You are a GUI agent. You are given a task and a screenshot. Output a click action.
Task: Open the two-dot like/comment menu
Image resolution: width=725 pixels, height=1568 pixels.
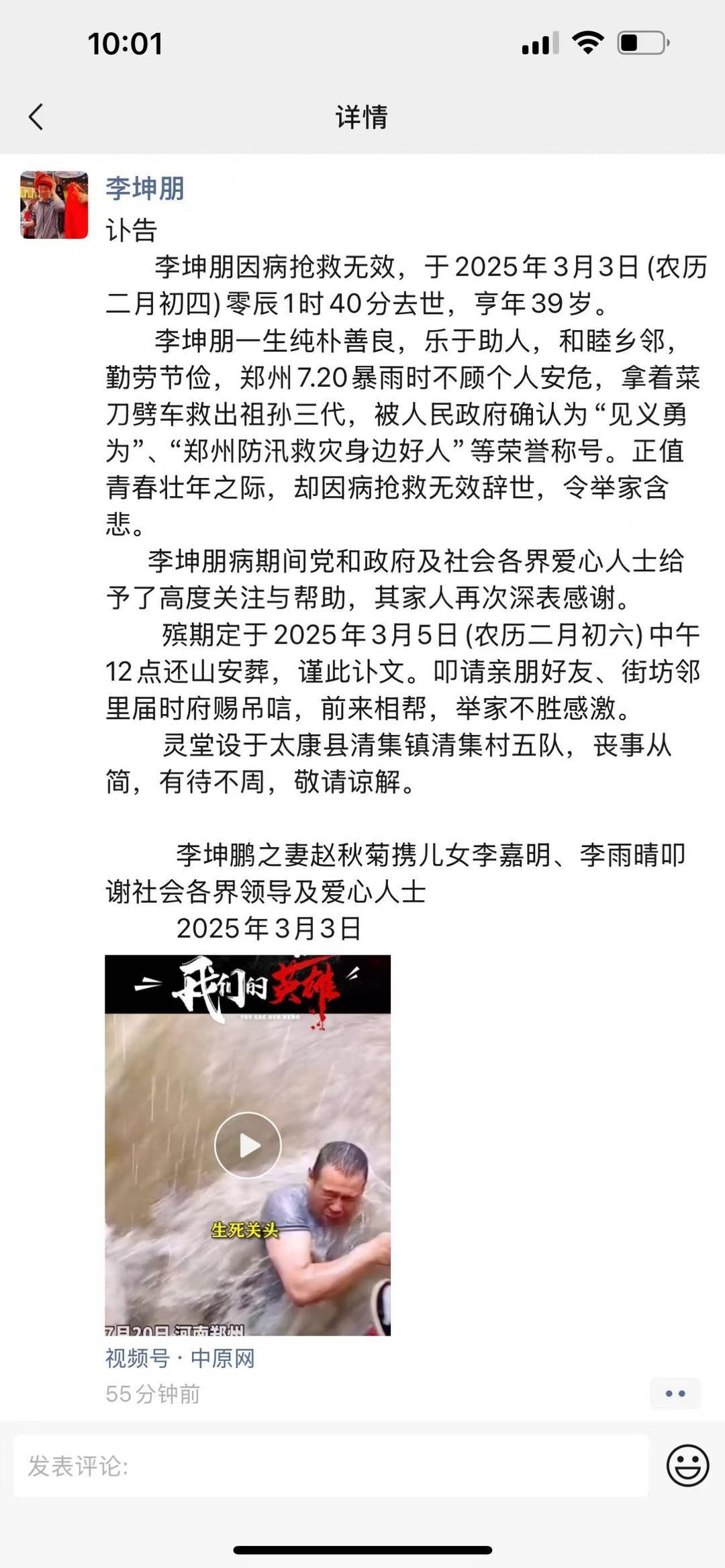[x=675, y=1393]
